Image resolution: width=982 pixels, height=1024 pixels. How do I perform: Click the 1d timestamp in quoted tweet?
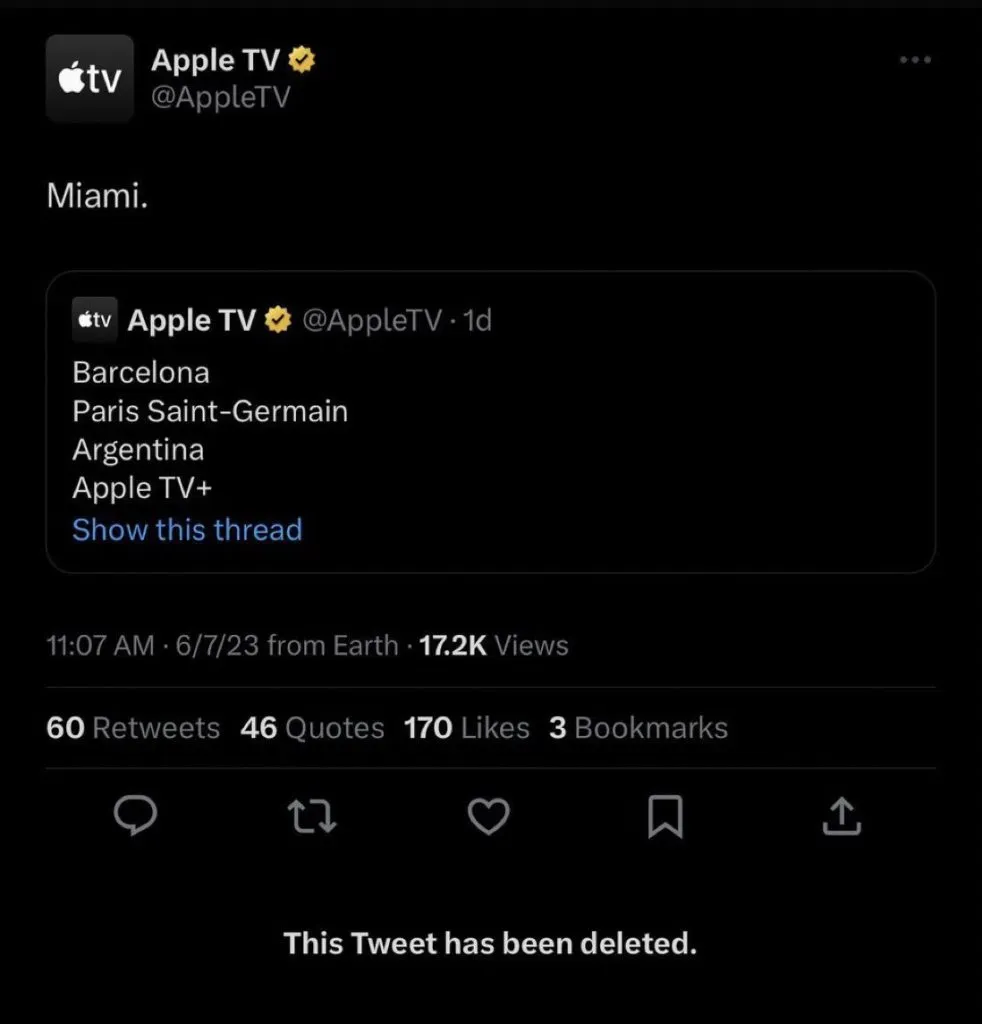coord(477,319)
